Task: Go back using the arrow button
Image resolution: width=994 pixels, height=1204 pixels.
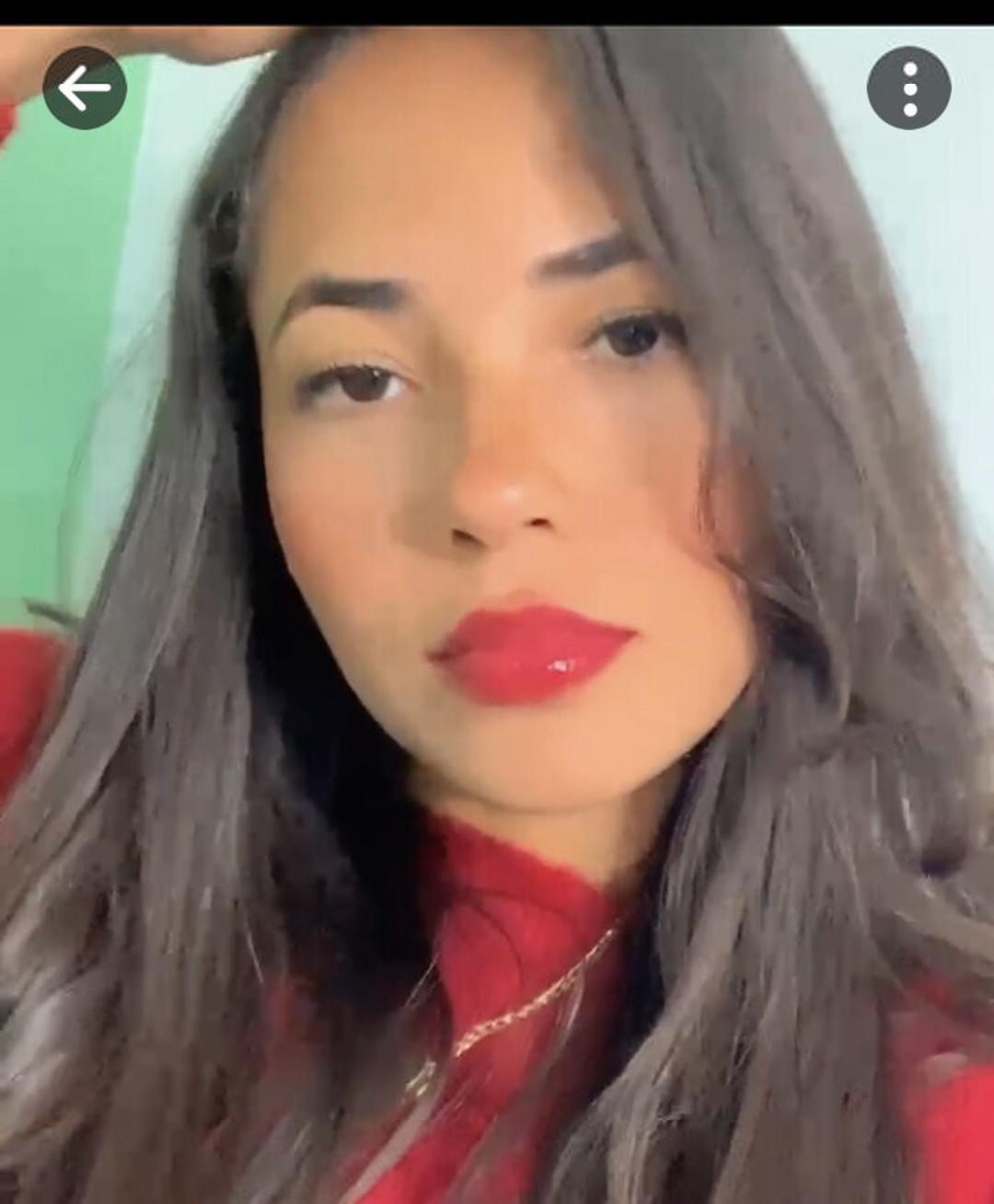Action: click(x=84, y=88)
